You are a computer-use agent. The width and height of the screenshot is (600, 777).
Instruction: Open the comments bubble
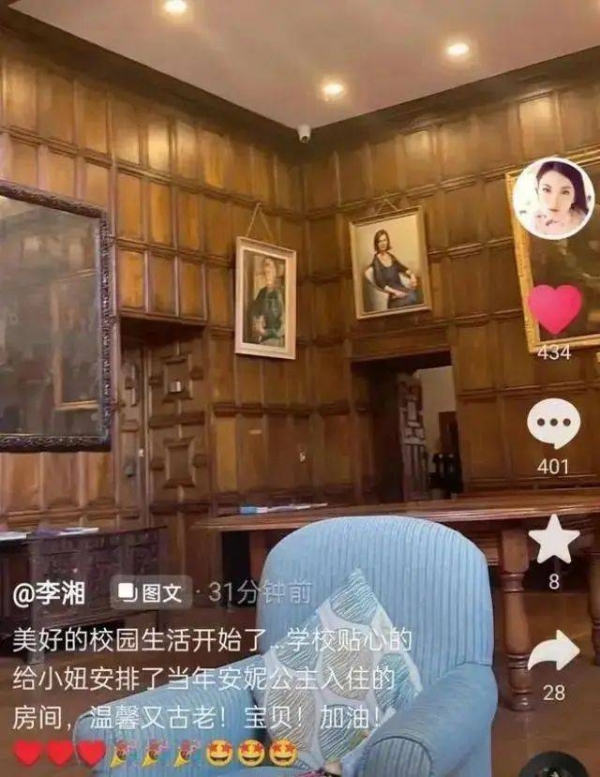[554, 423]
